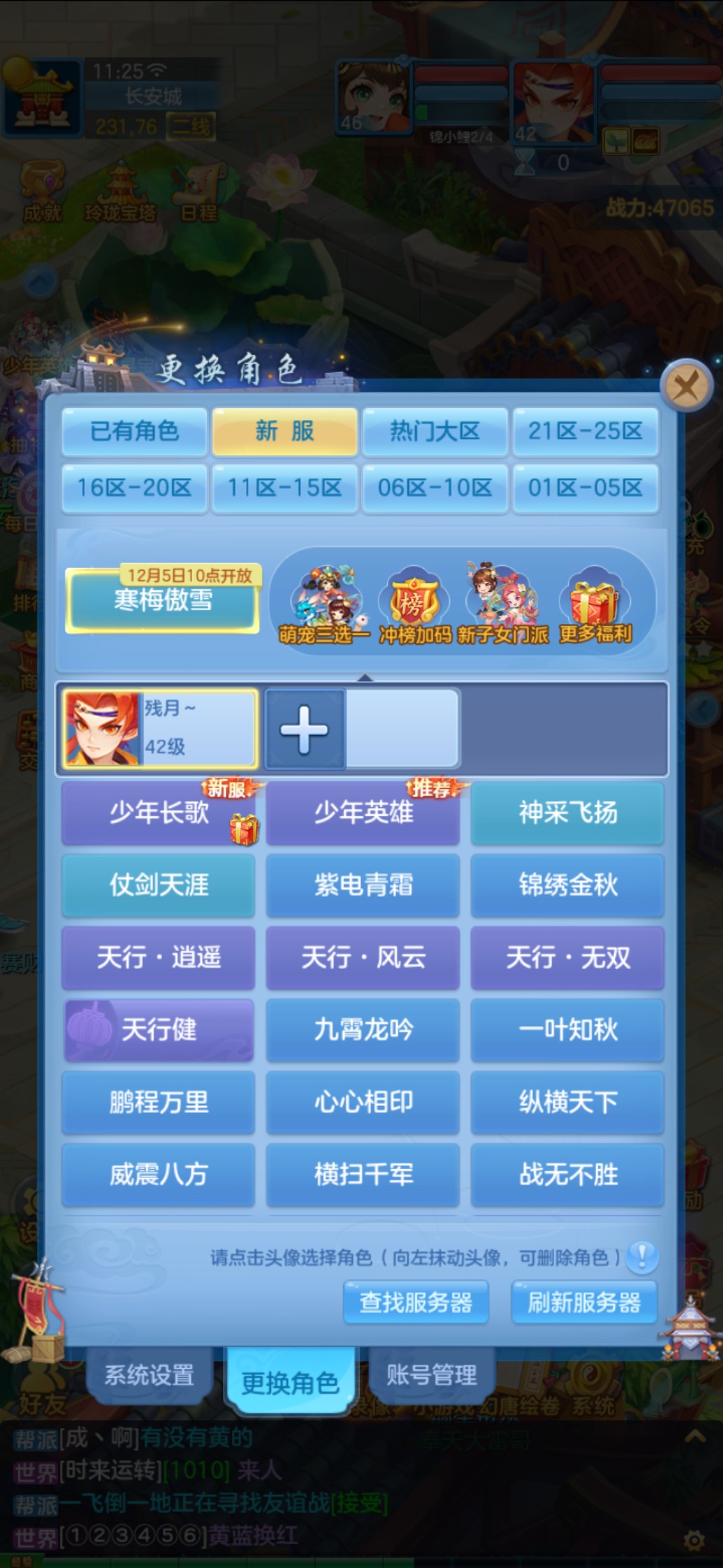Close the 更换角色 dialog

685,385
